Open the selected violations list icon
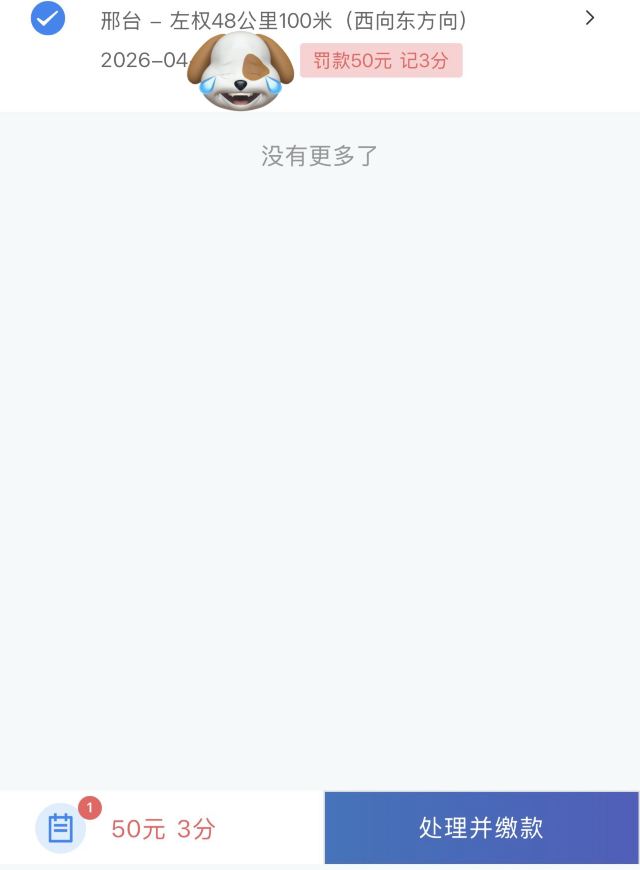This screenshot has height=870, width=640. coord(61,828)
